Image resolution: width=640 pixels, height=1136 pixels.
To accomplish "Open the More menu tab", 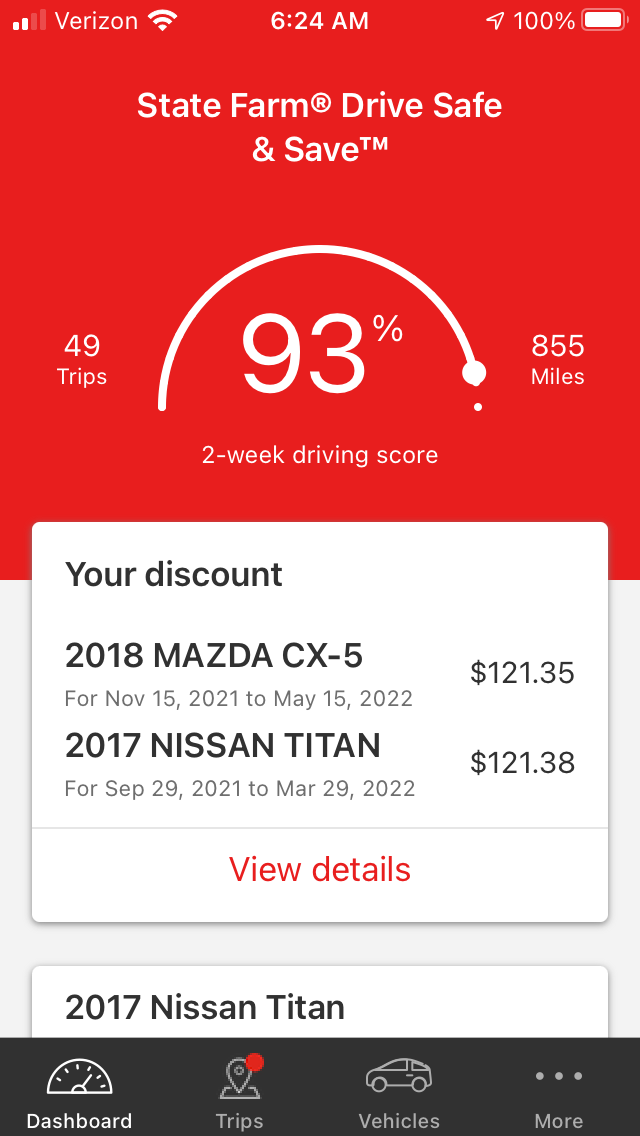I will tap(558, 1092).
